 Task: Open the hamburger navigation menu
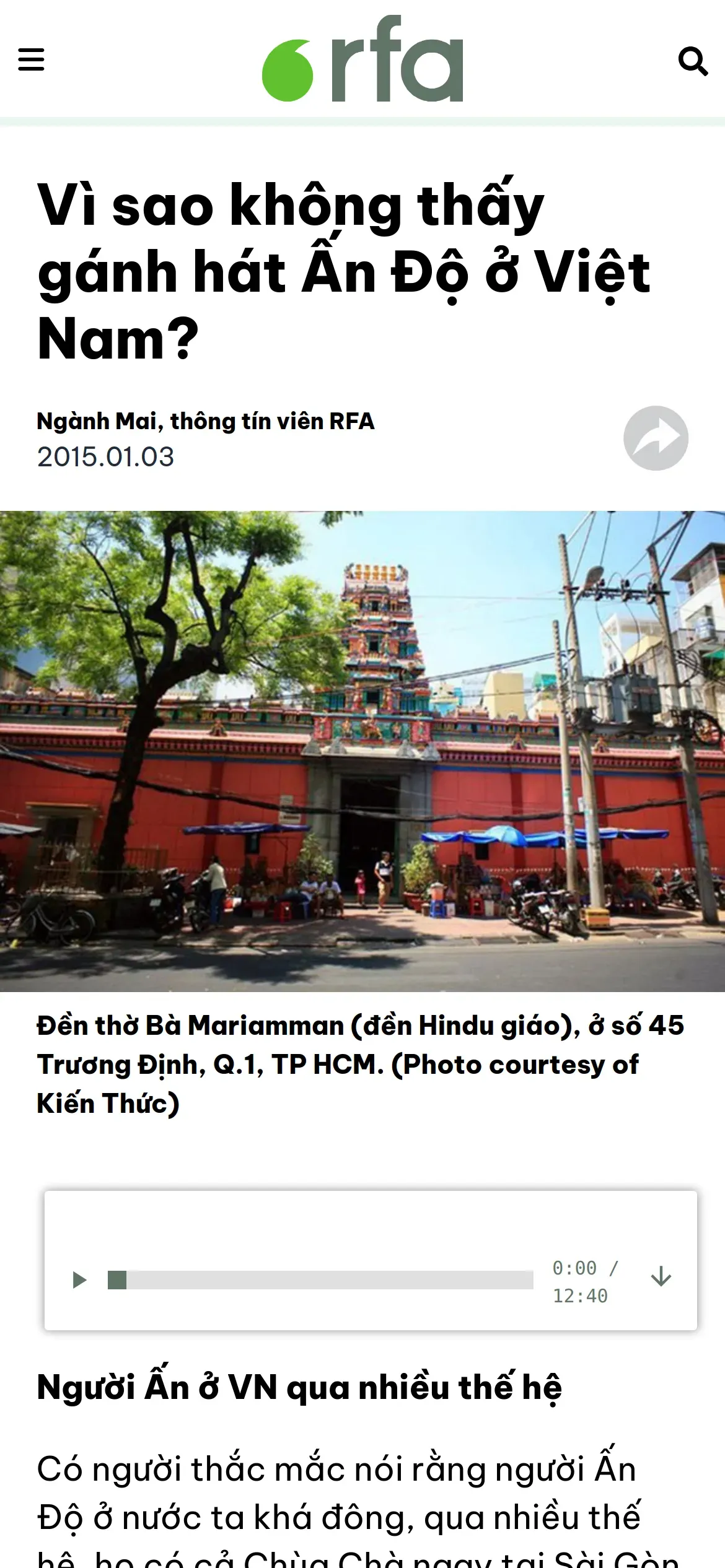(31, 60)
